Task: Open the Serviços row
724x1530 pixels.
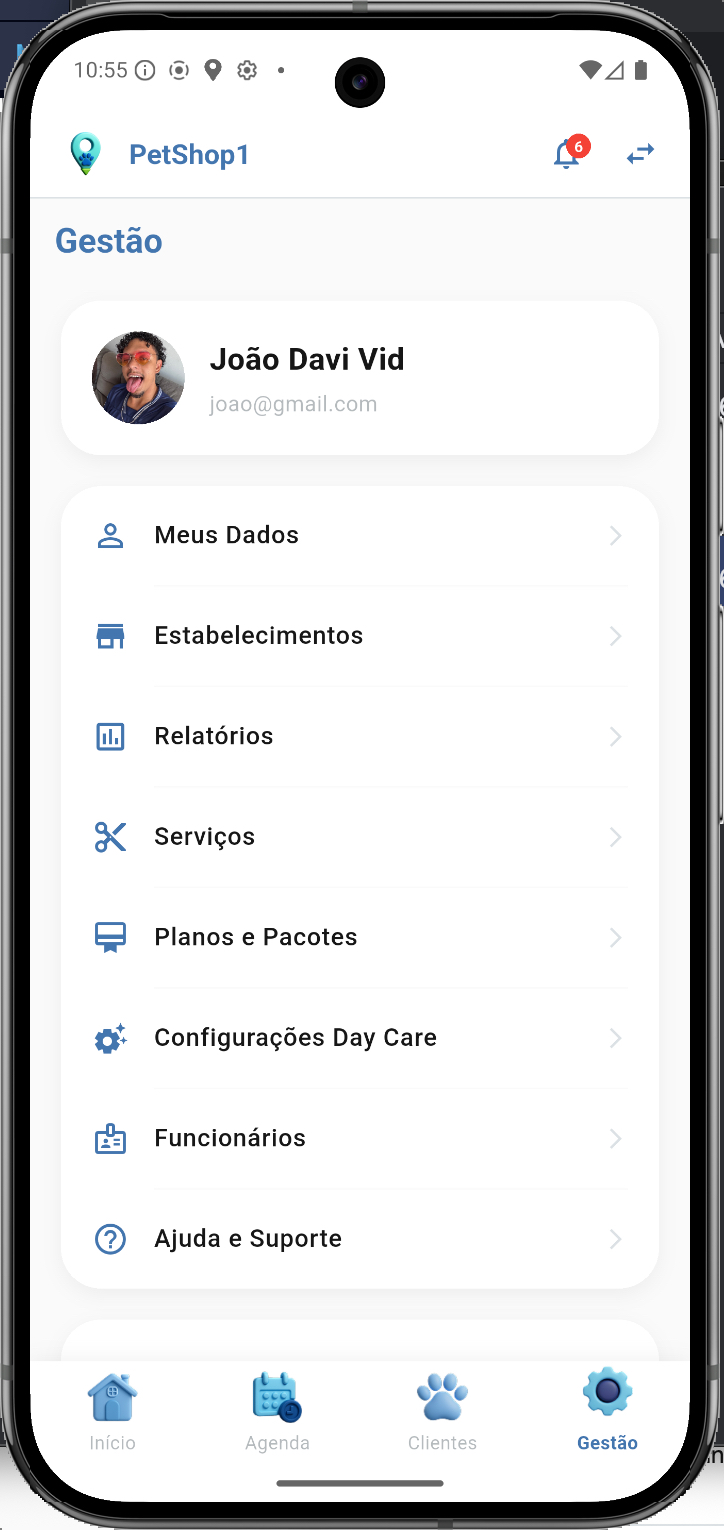Action: point(359,837)
